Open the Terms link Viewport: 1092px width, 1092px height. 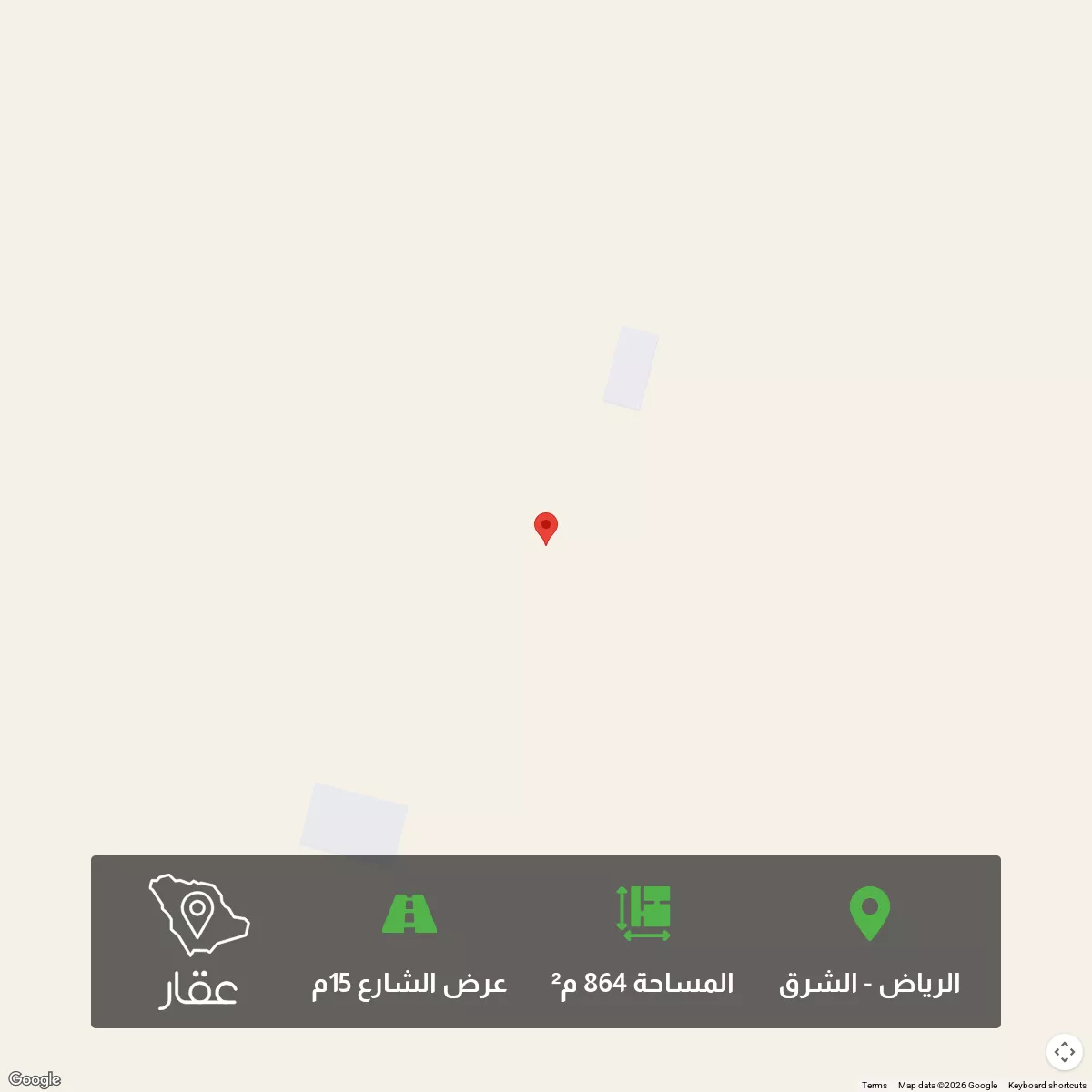point(874,1085)
